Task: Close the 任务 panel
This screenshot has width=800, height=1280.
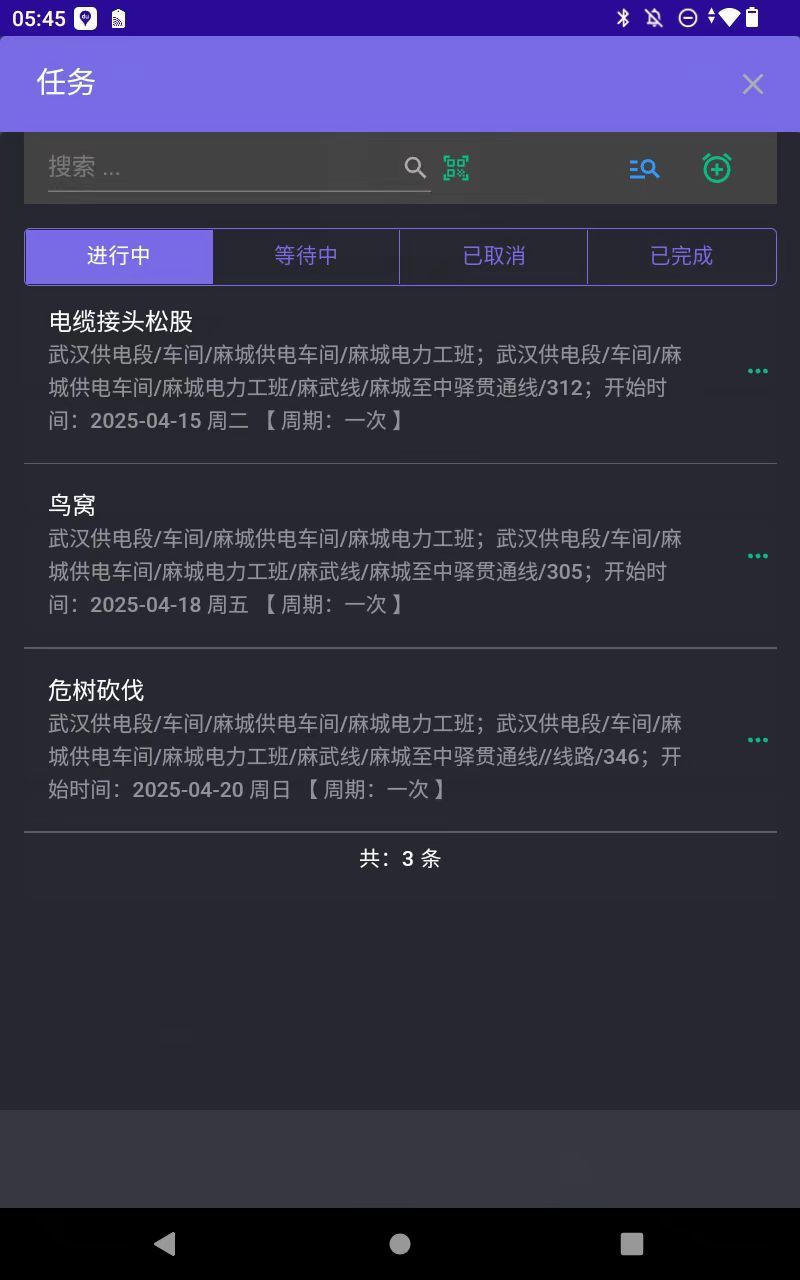Action: pyautogui.click(x=752, y=84)
